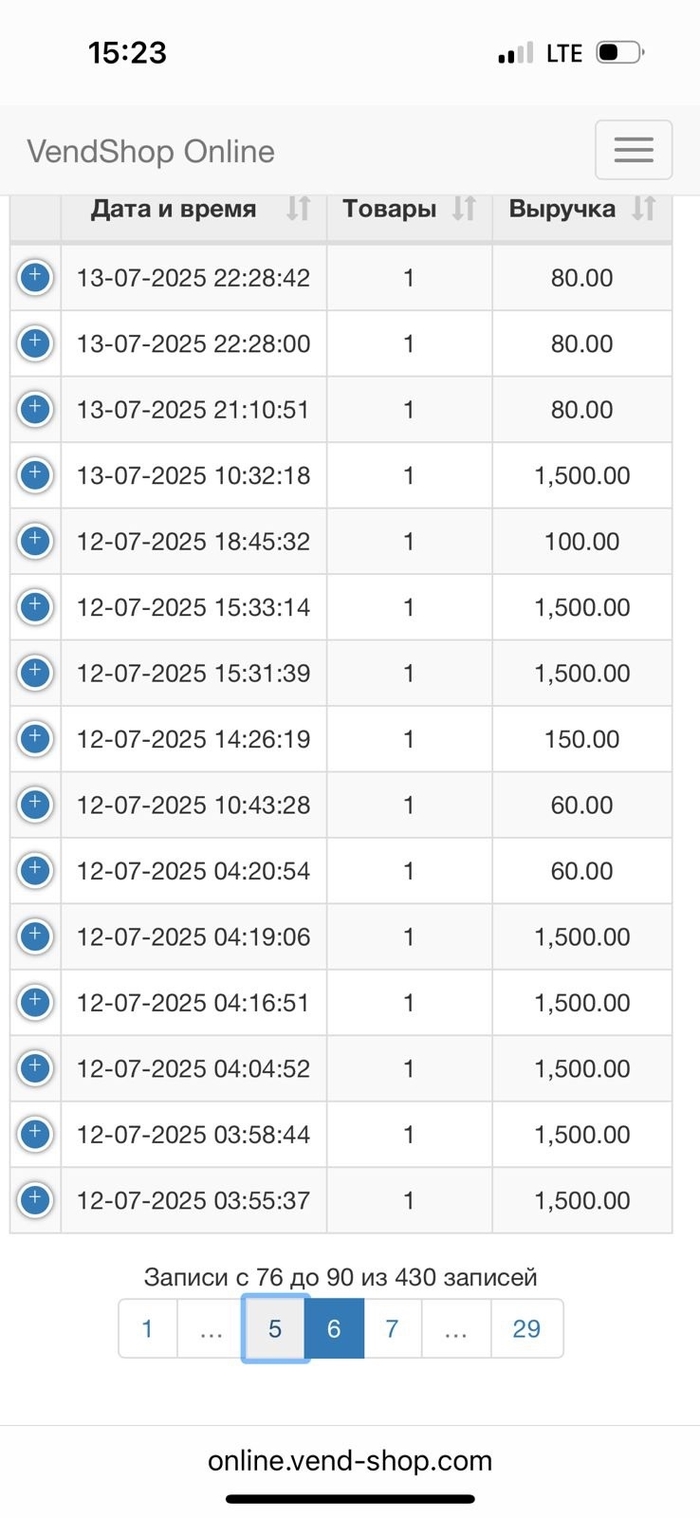The image size is (700, 1518).
Task: Select current page 6 in pagination
Action: click(x=334, y=1328)
